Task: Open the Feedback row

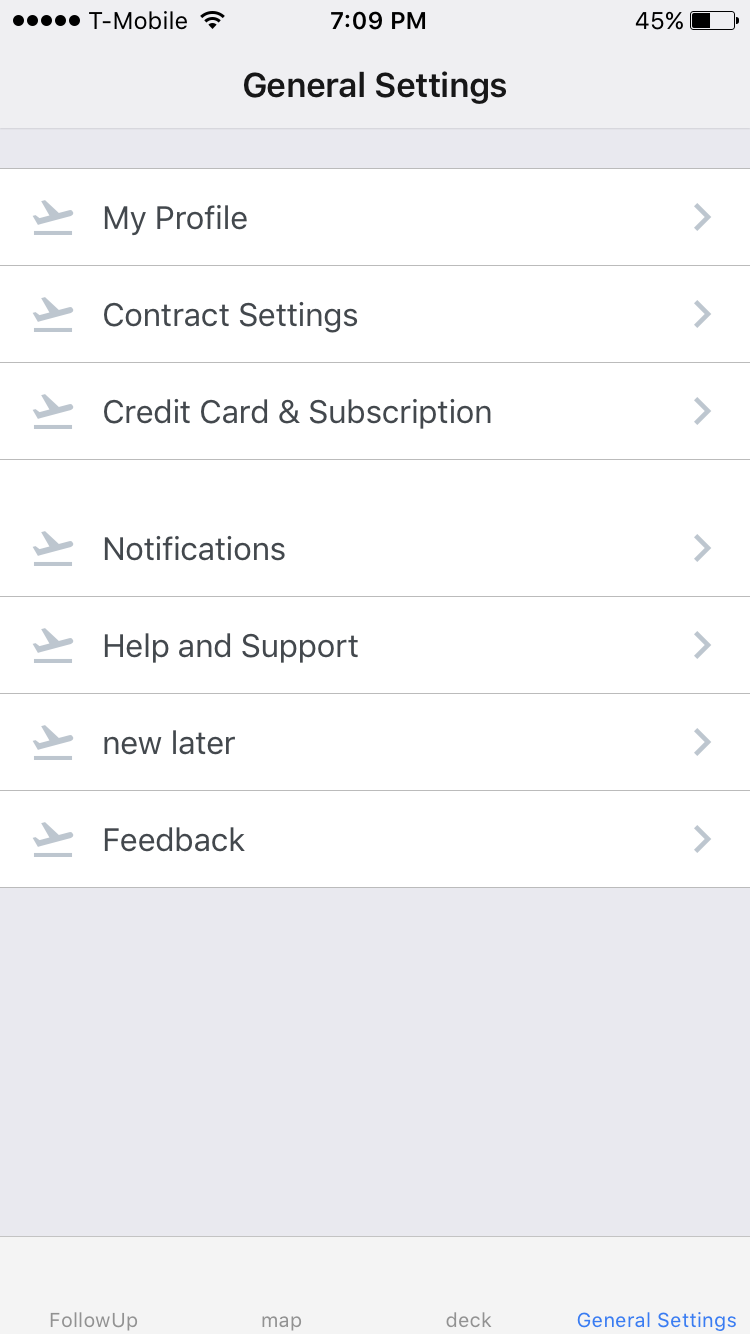Action: (x=375, y=839)
